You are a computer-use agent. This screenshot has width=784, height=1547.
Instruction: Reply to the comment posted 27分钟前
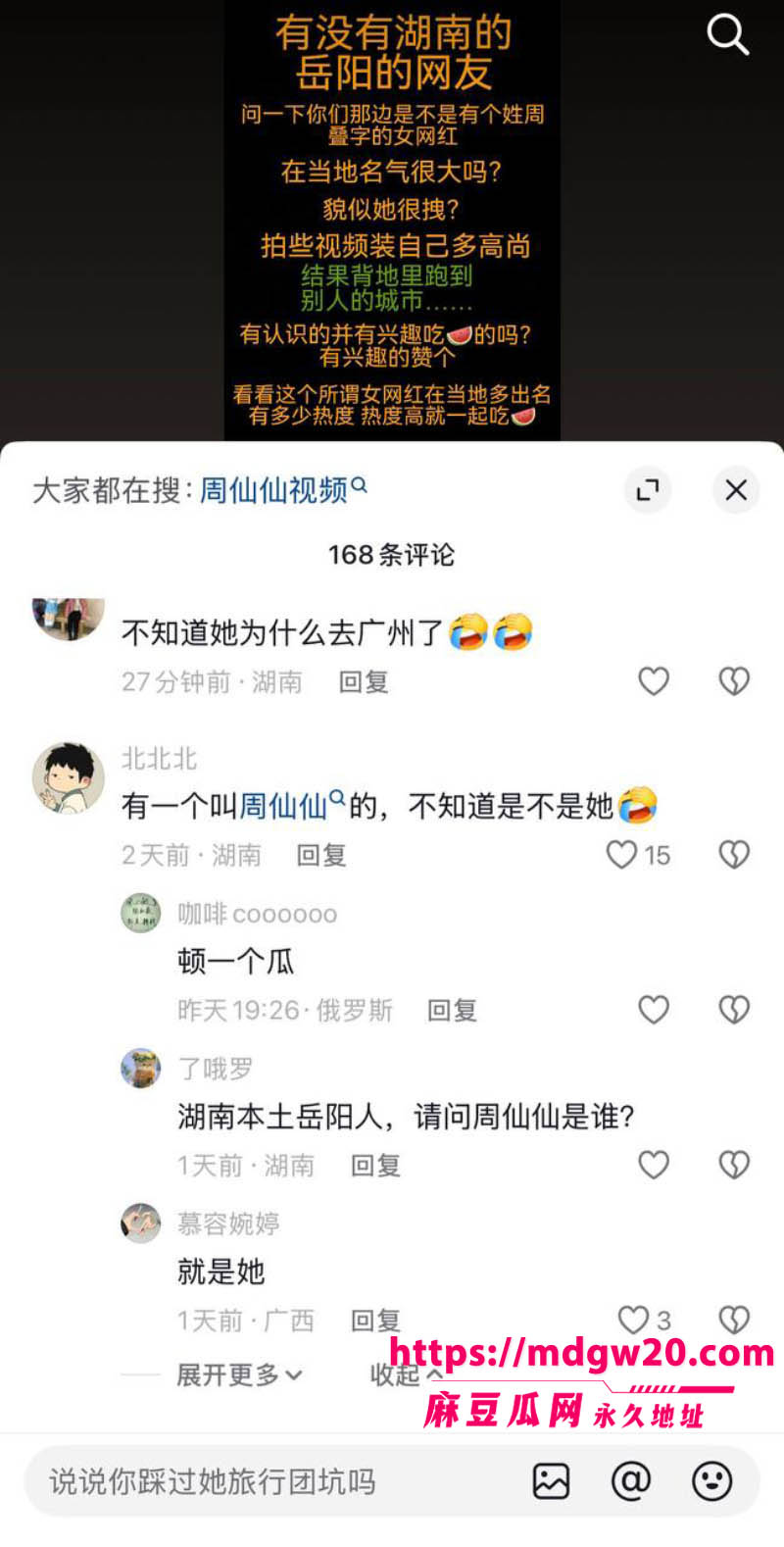[x=364, y=682]
